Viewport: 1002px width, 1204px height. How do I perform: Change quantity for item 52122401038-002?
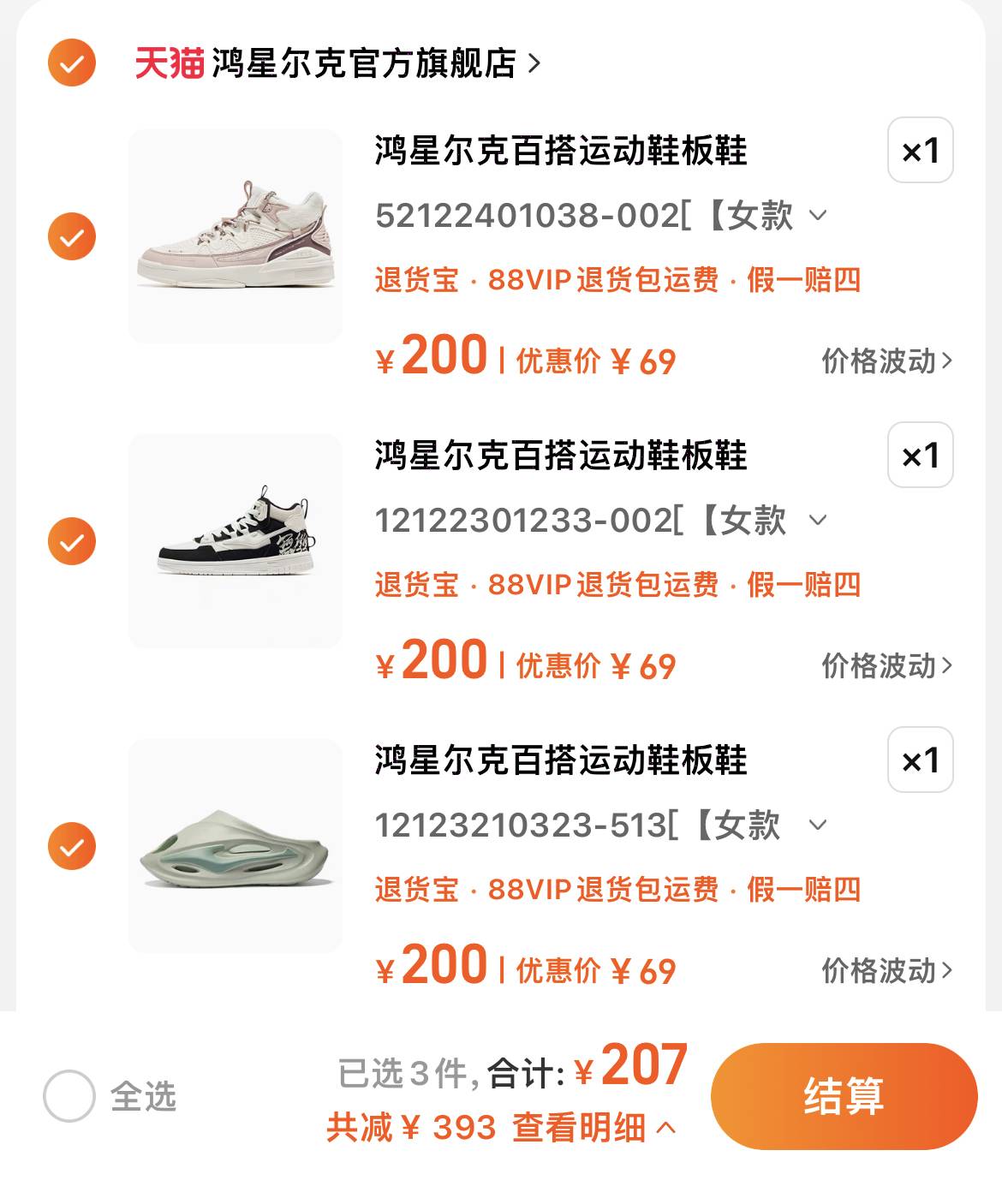point(920,151)
